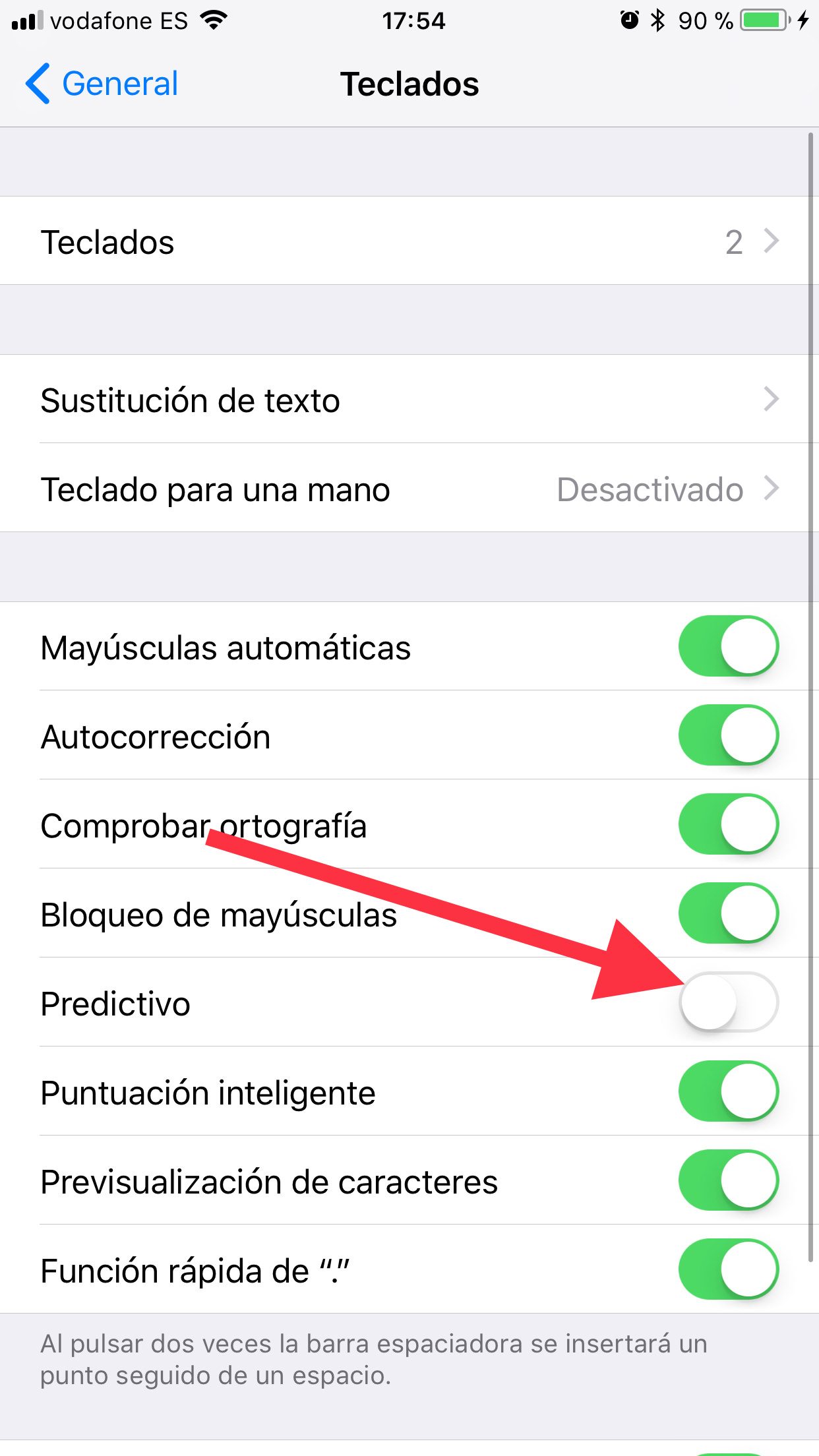
Task: Disable Mayúsculas automáticas
Action: coord(728,647)
